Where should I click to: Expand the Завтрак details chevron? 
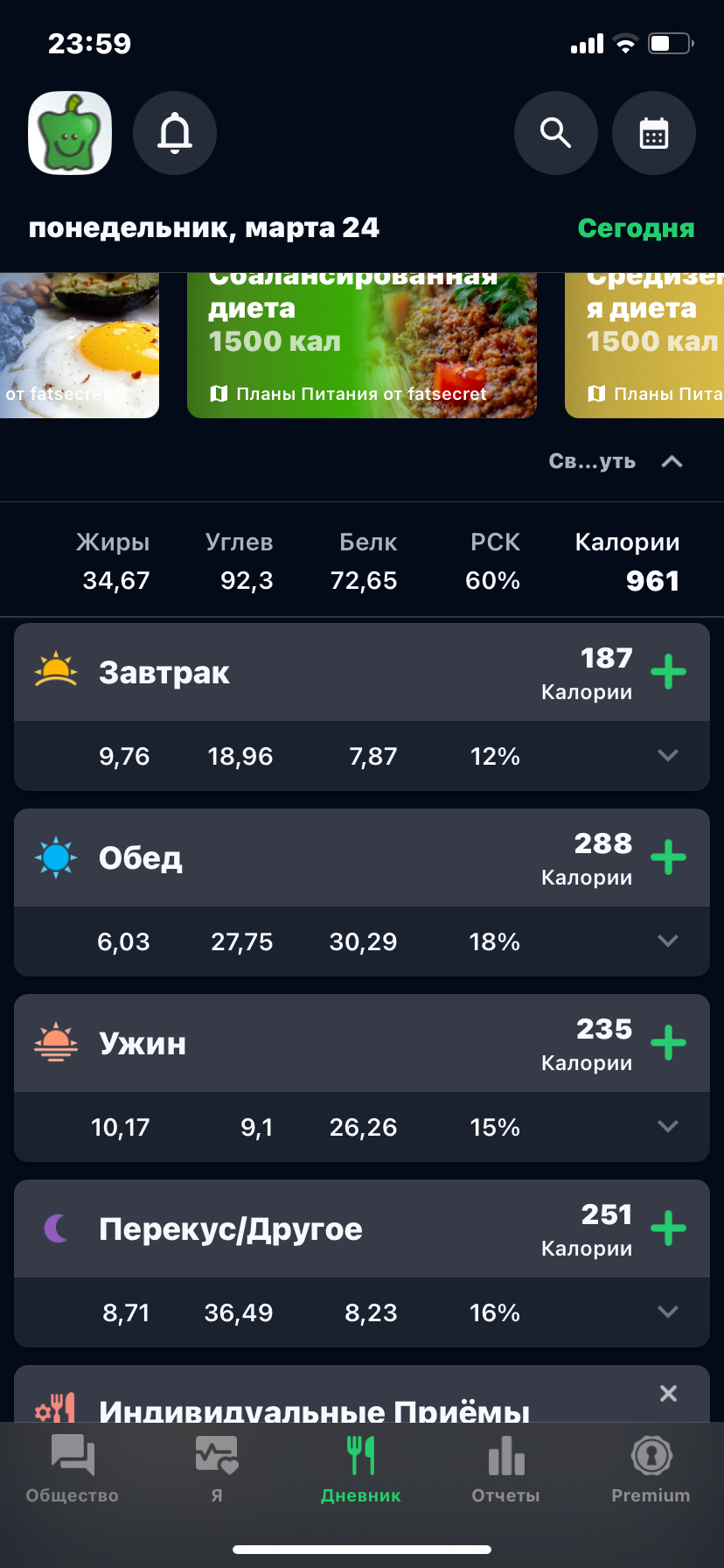668,756
